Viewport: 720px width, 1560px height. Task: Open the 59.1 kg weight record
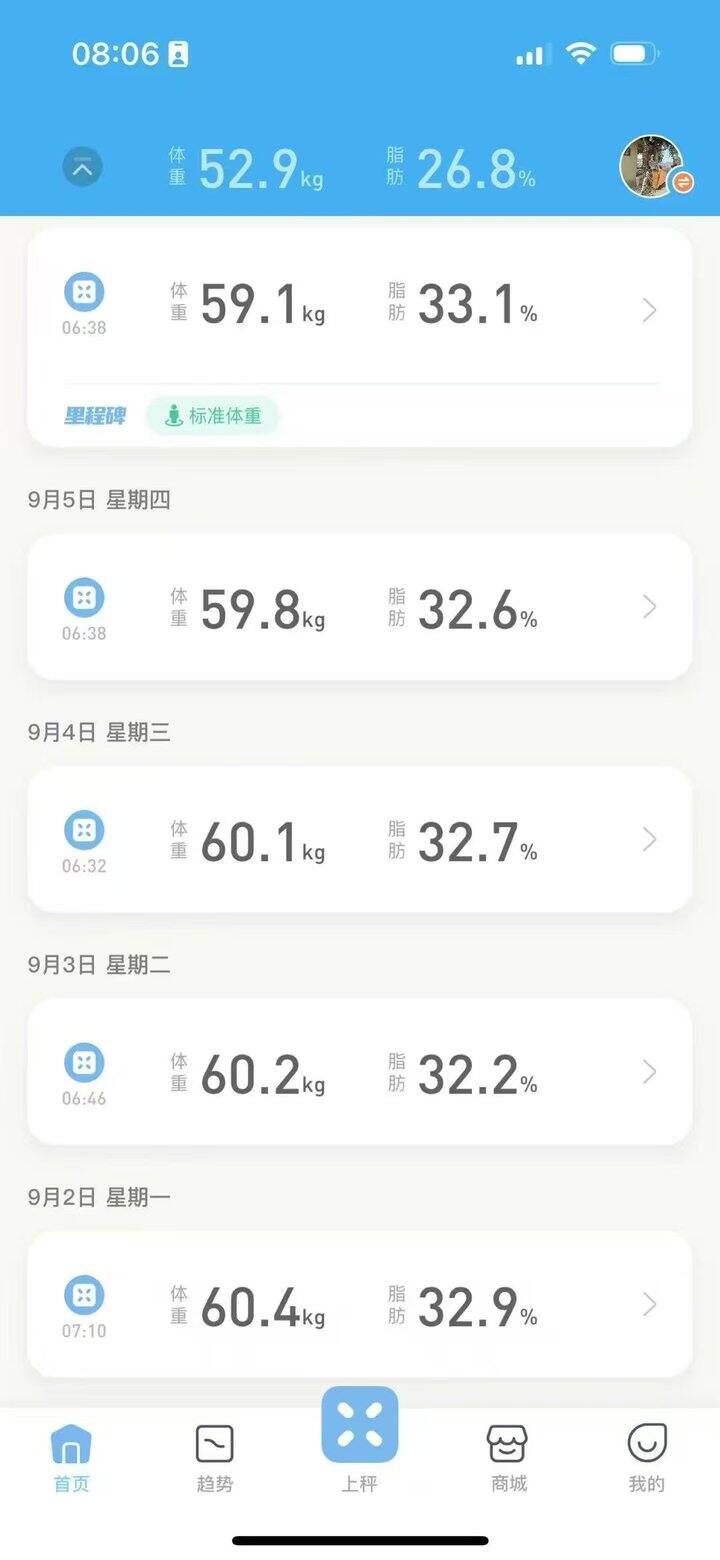[360, 306]
